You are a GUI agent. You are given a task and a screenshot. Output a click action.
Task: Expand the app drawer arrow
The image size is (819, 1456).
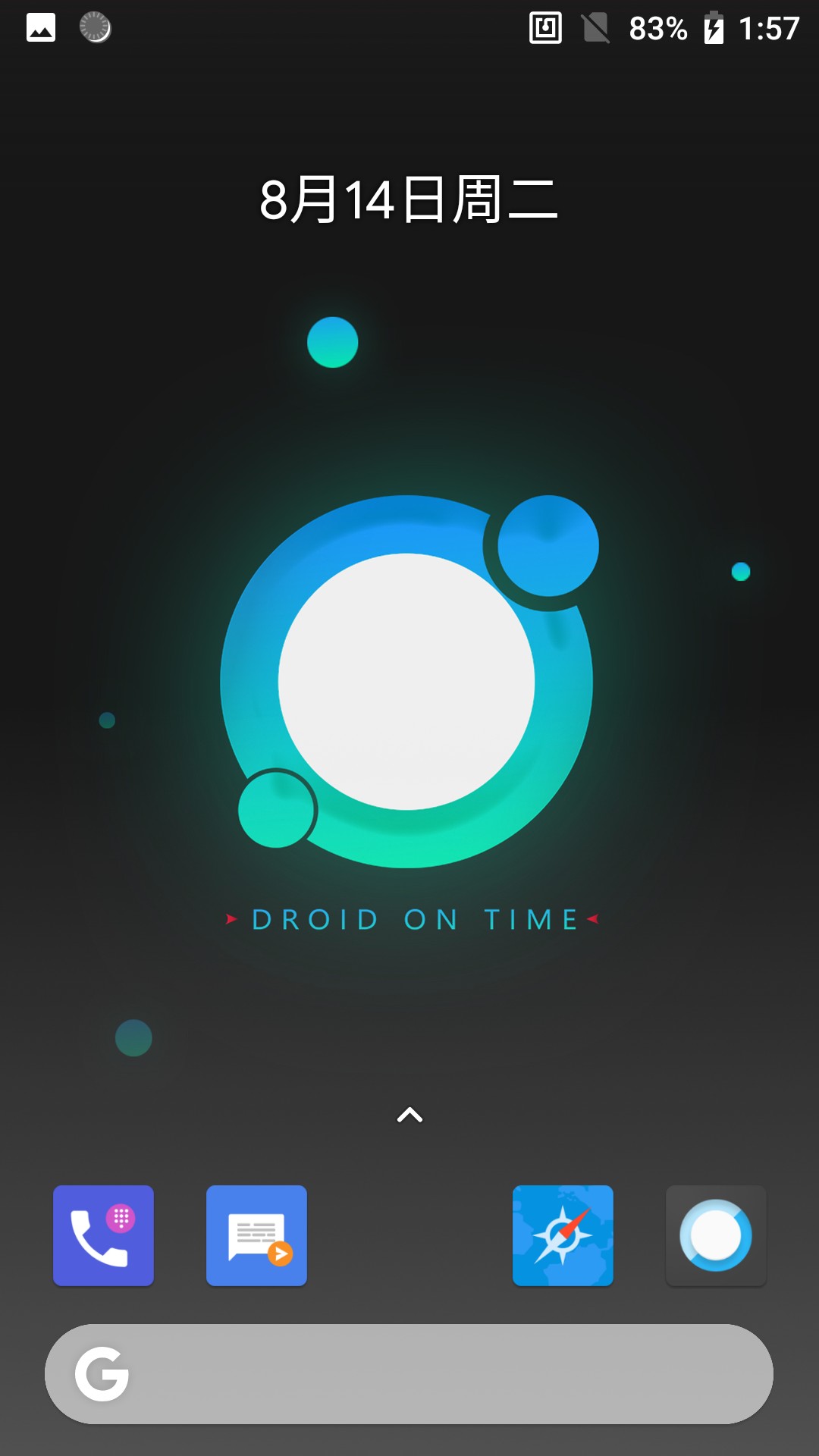[409, 1115]
